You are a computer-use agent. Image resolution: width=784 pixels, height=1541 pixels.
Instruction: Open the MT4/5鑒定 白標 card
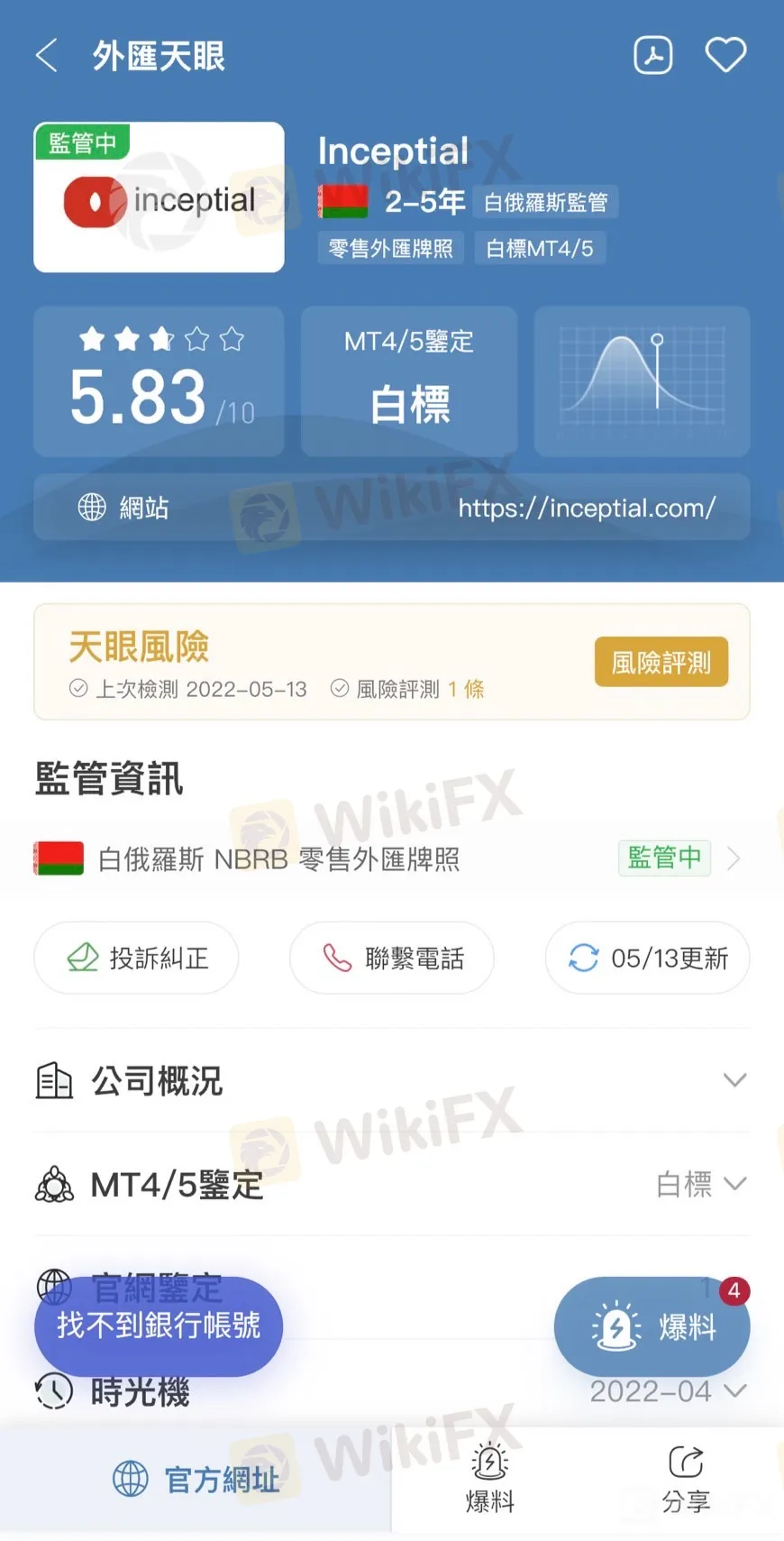tap(409, 381)
